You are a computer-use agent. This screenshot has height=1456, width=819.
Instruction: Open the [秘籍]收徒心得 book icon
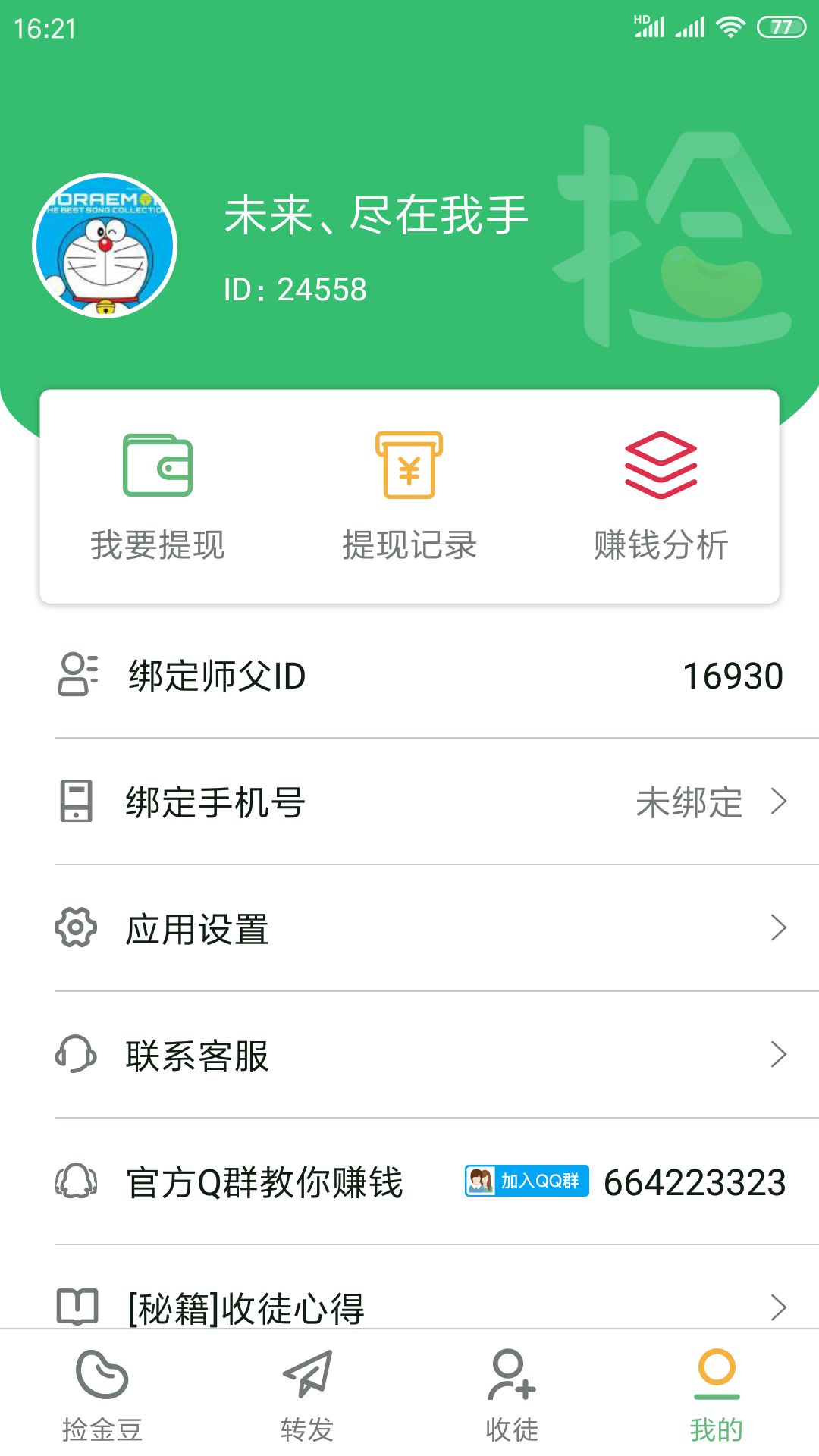pyautogui.click(x=77, y=1306)
